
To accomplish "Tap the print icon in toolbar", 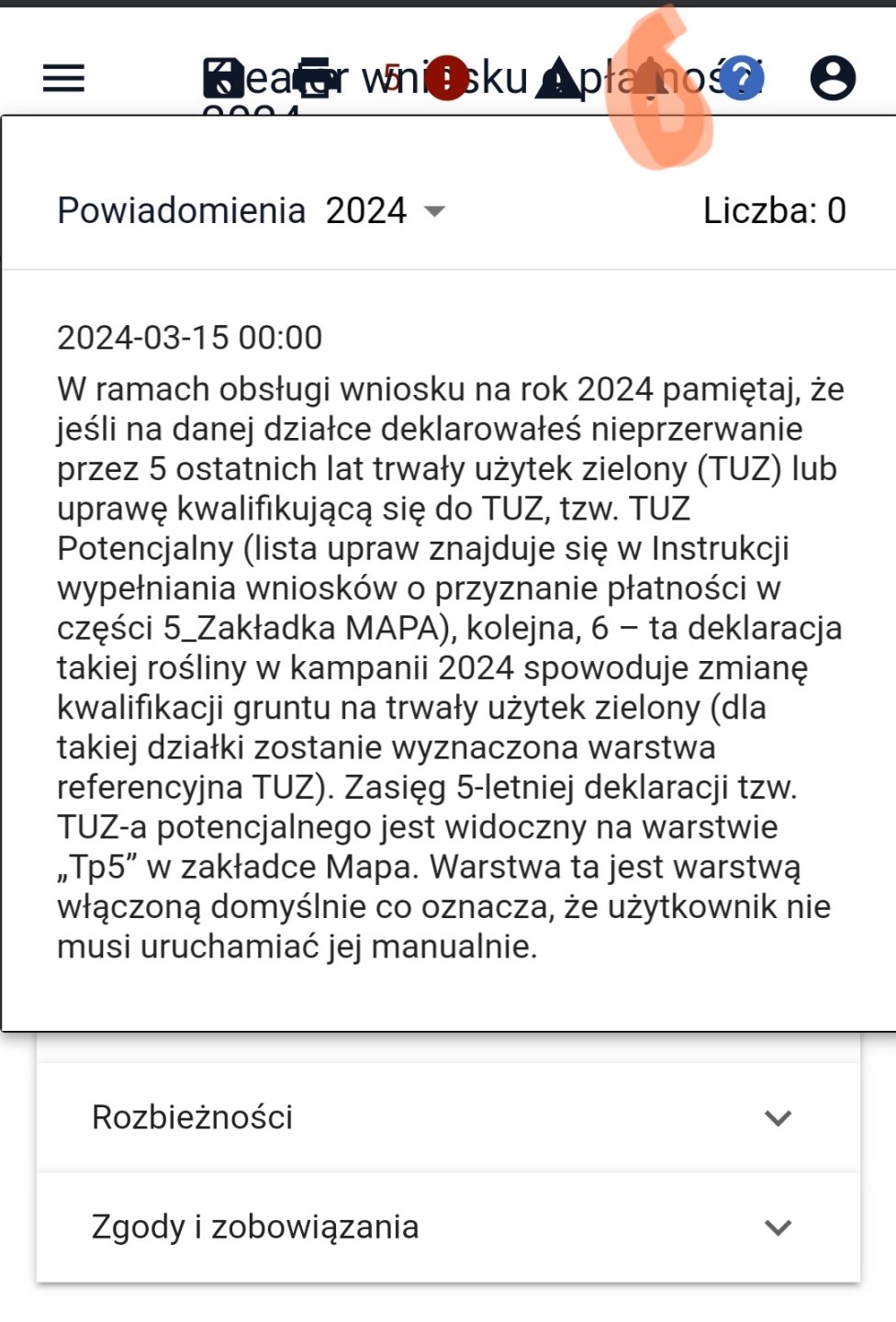I will click(x=315, y=78).
